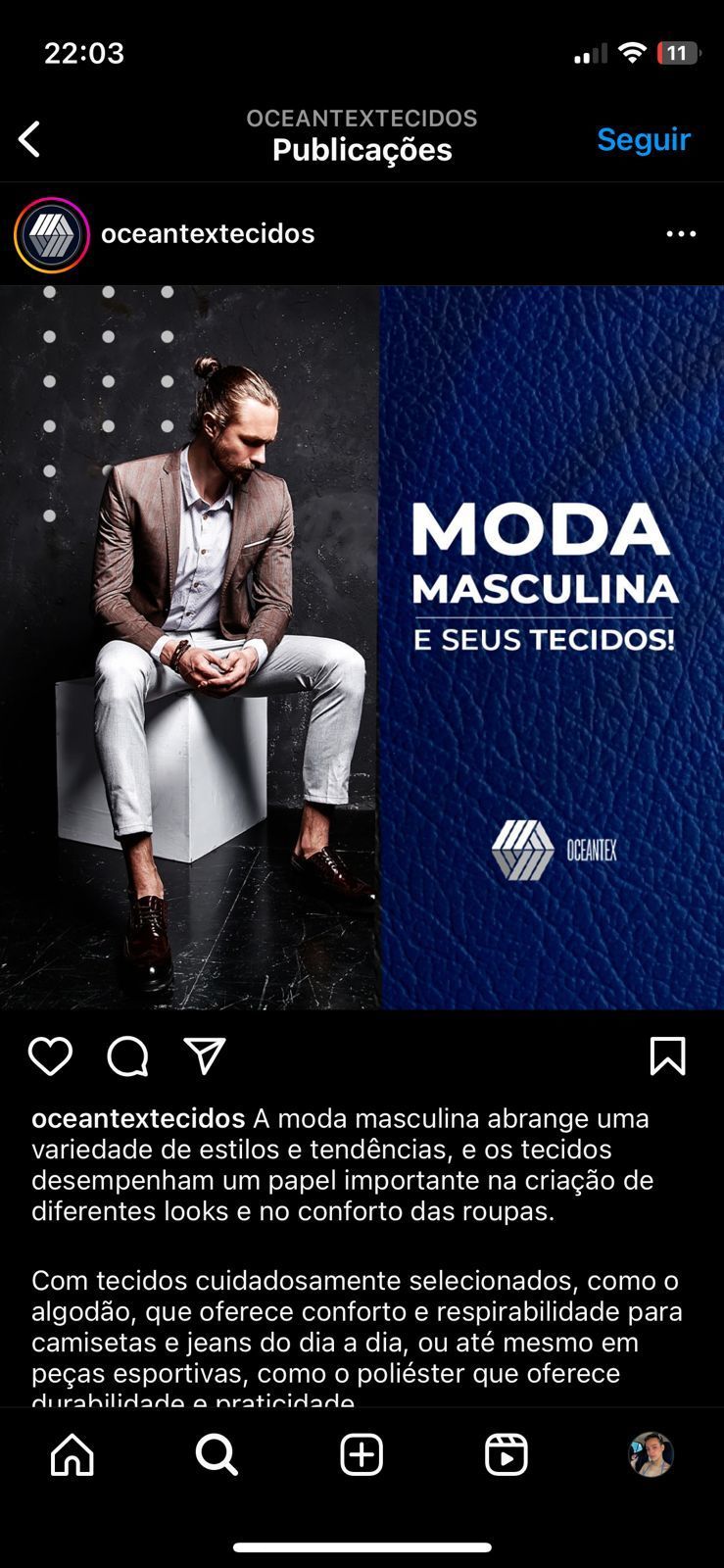Open the three-dot post options menu

point(681,234)
